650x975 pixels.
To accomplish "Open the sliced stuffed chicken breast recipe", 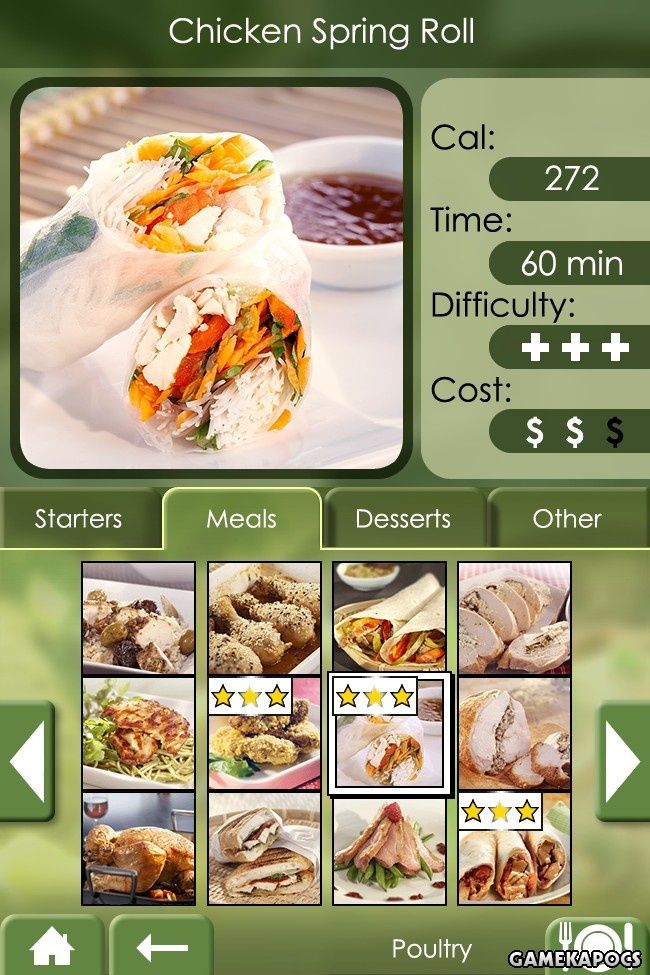I will pyautogui.click(x=514, y=617).
